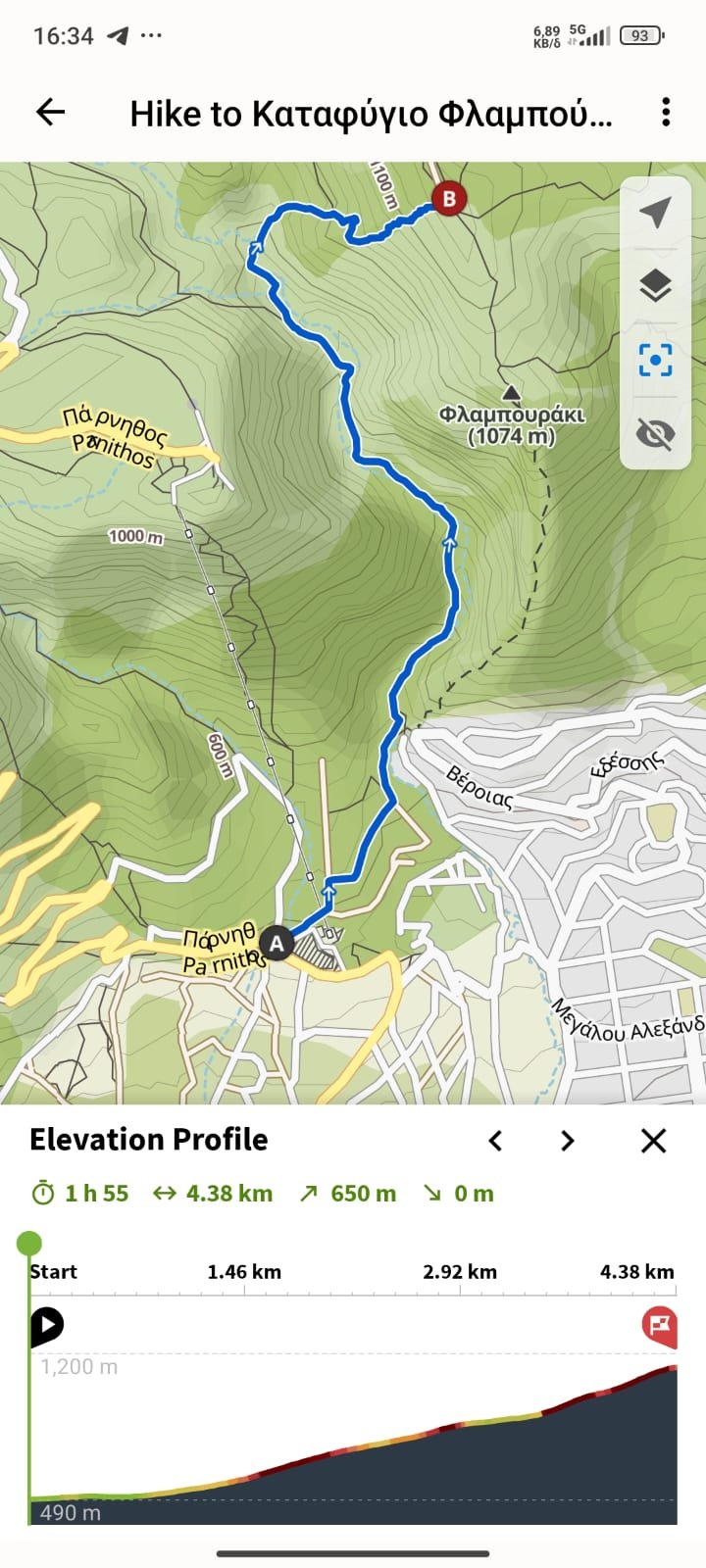
Task: Tap the finish flag on elevation chart
Action: coord(660,1325)
